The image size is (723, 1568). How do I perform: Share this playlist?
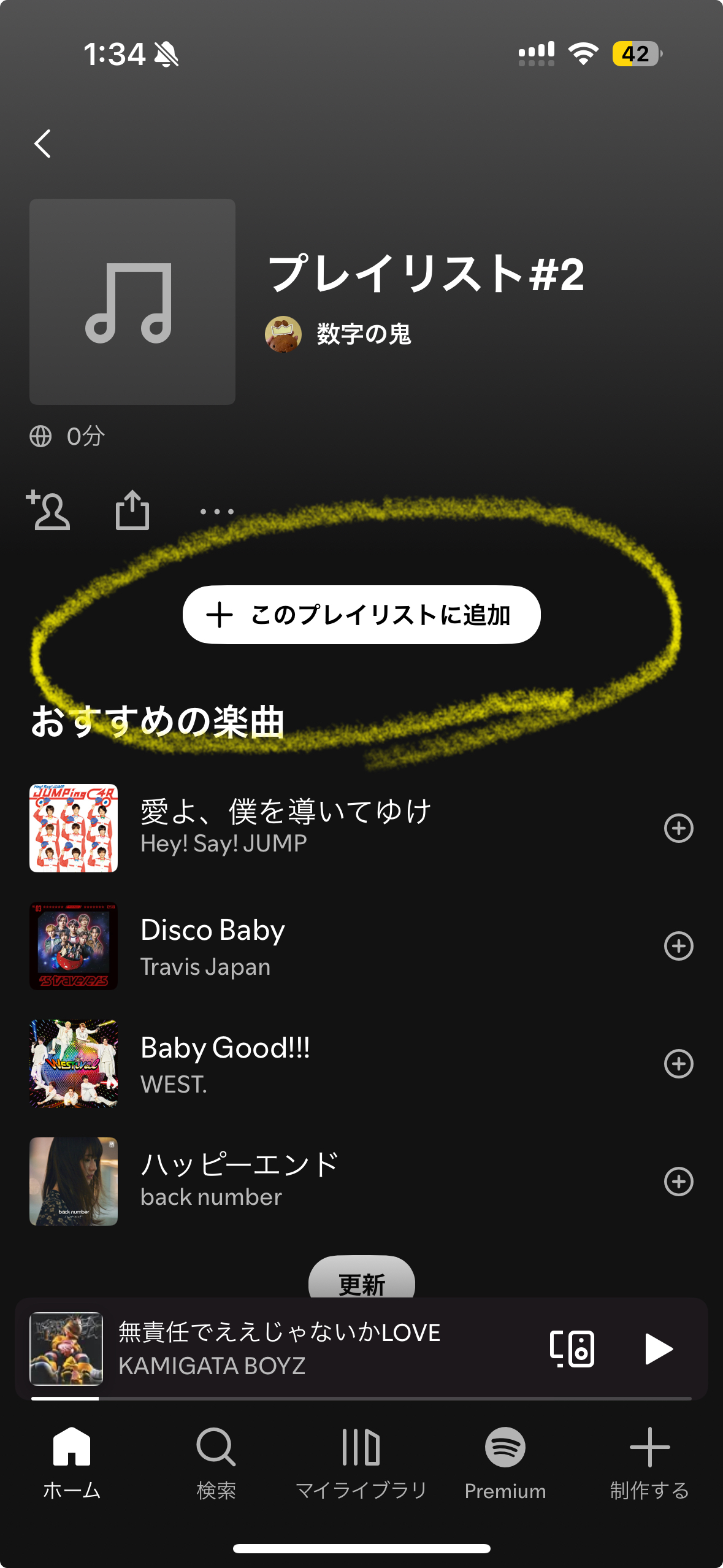point(132,510)
